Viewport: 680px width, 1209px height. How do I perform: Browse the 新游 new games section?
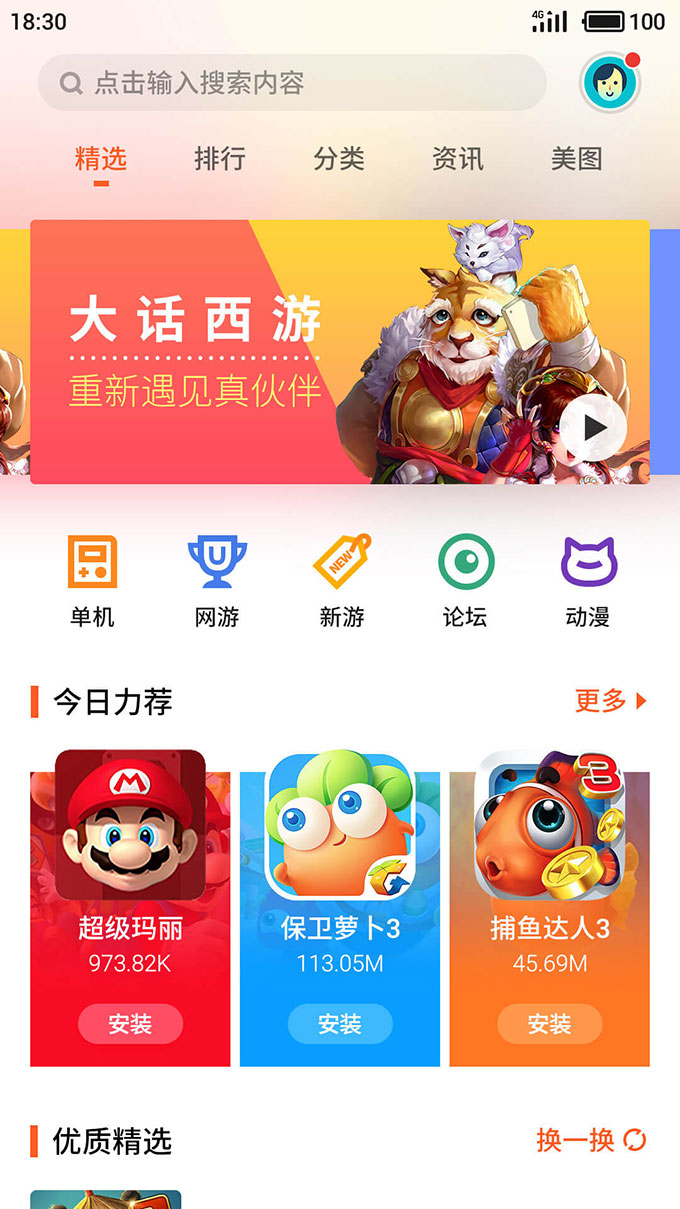(342, 580)
